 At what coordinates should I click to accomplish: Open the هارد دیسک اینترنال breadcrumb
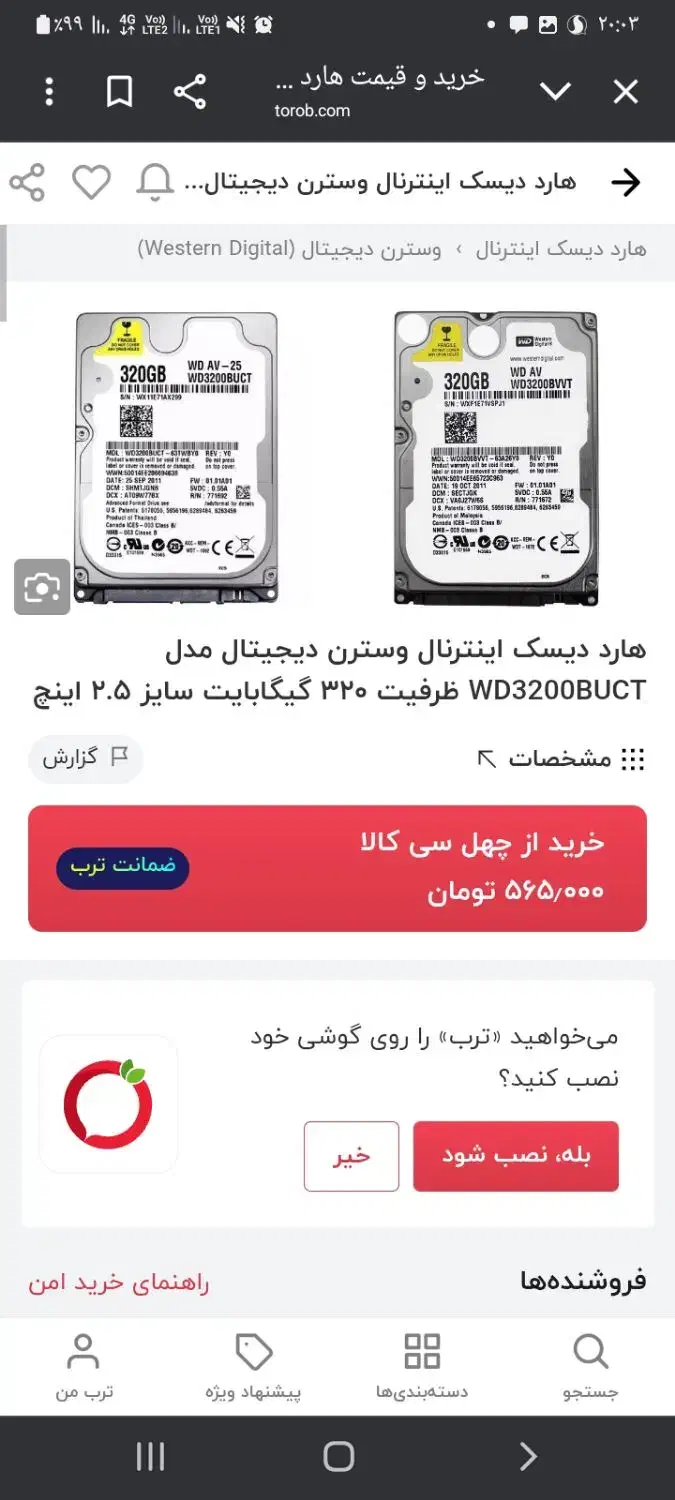point(561,249)
